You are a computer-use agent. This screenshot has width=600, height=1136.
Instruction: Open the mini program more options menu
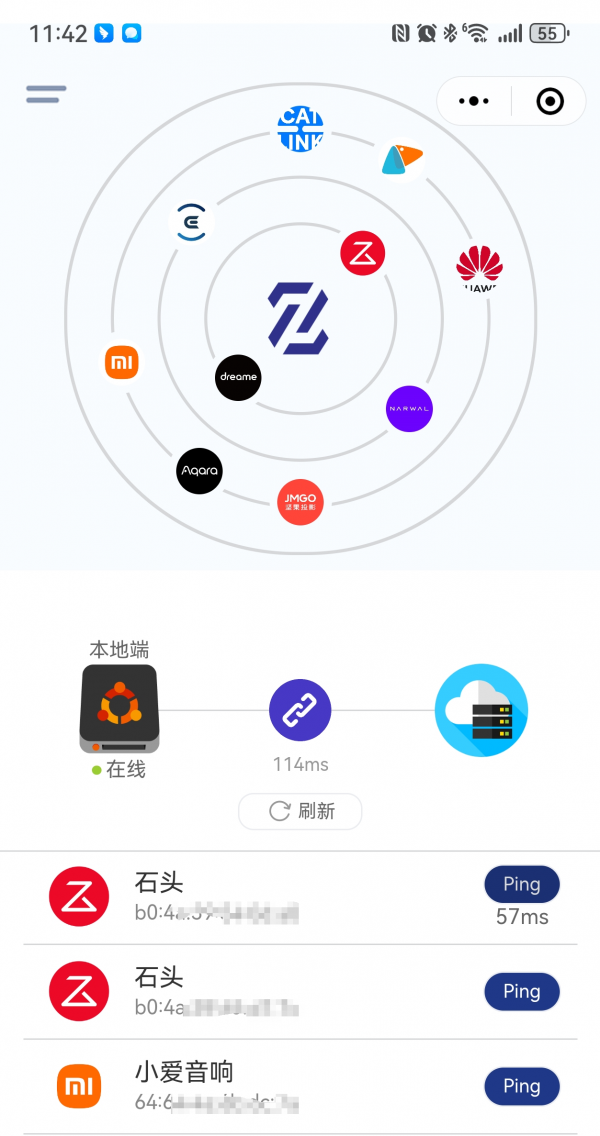tap(474, 101)
